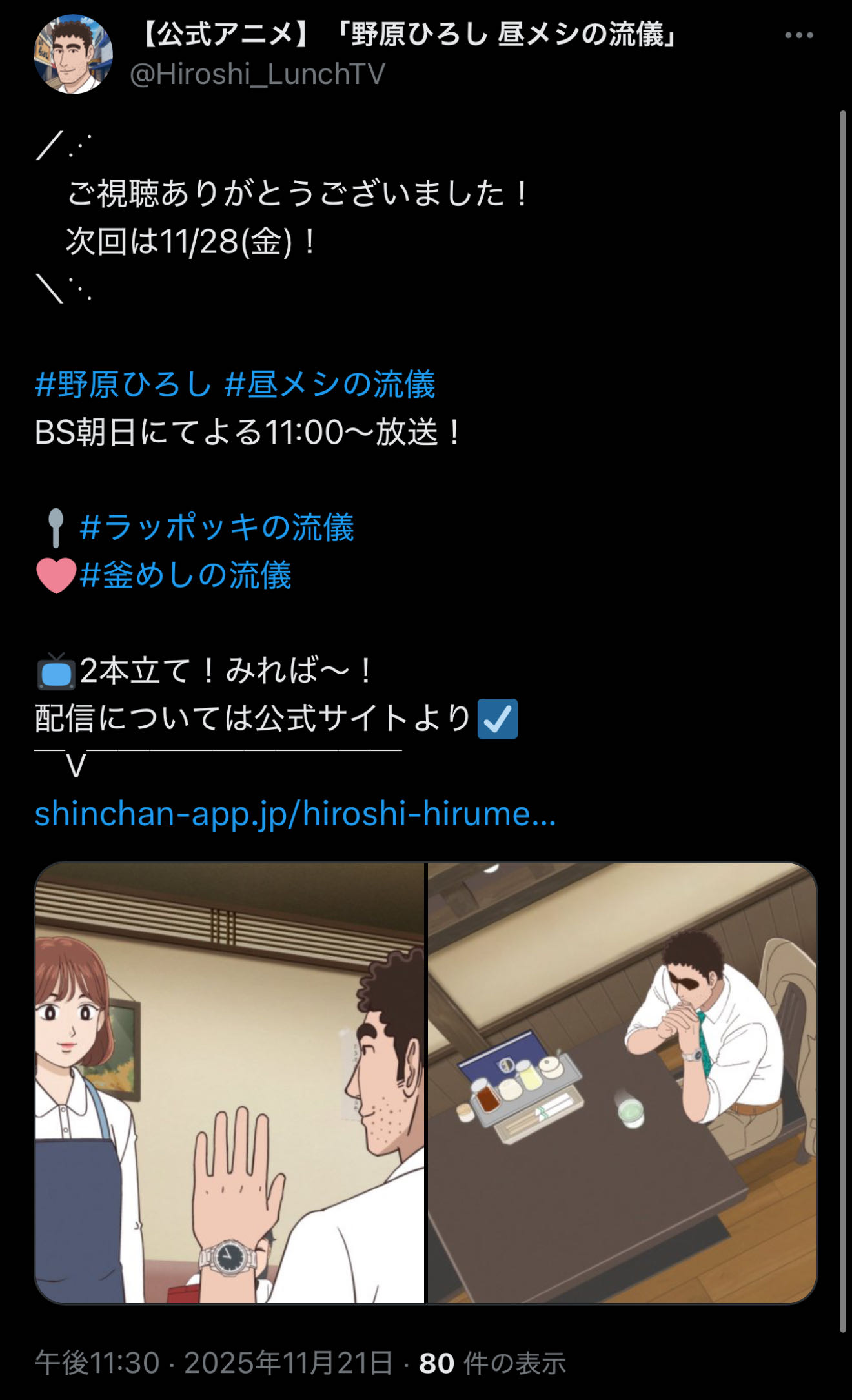Viewport: 852px width, 1400px height.
Task: Open the tweet's overflow menu
Action: 798,36
